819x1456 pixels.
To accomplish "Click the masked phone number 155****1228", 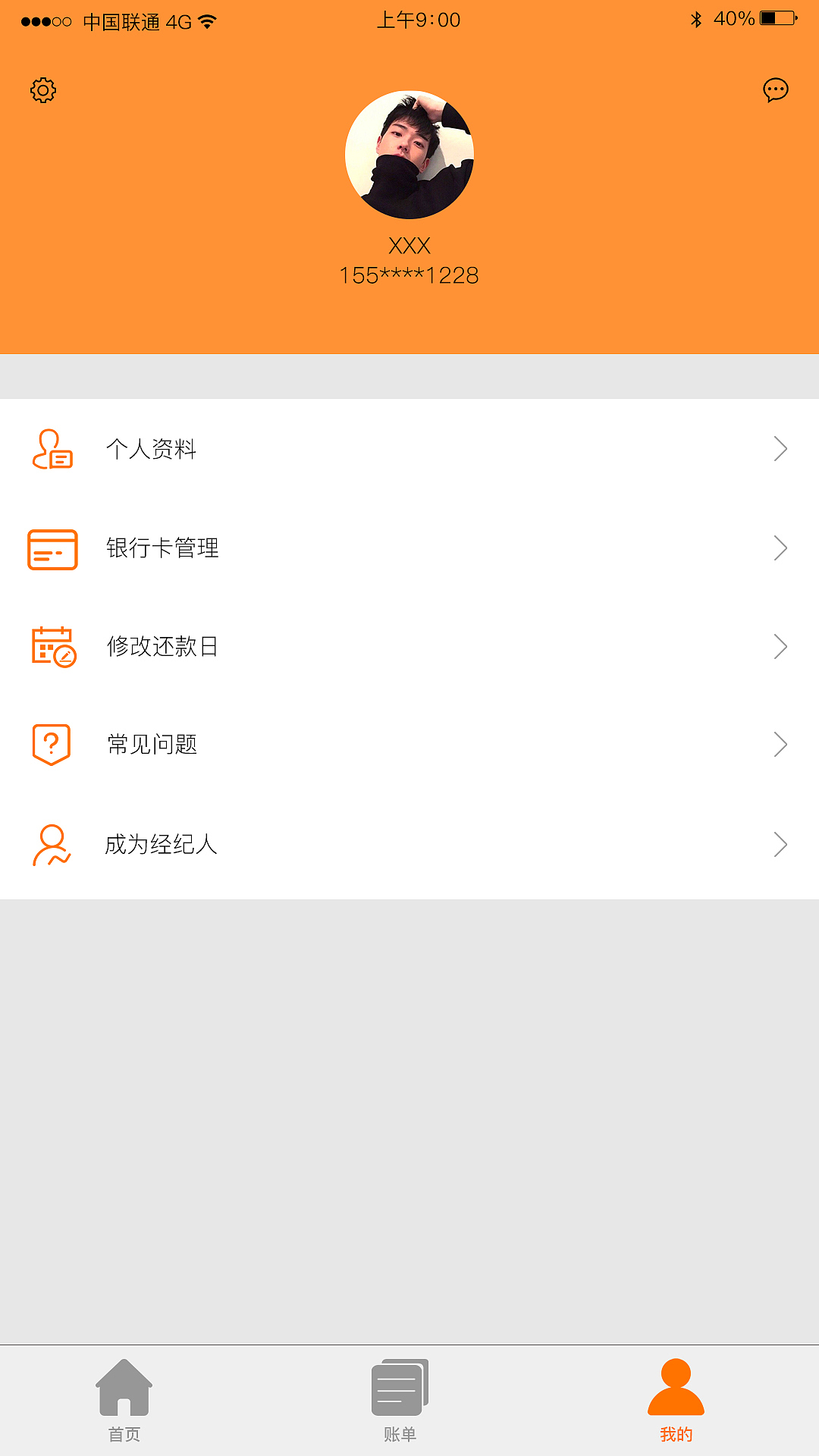I will [x=409, y=275].
